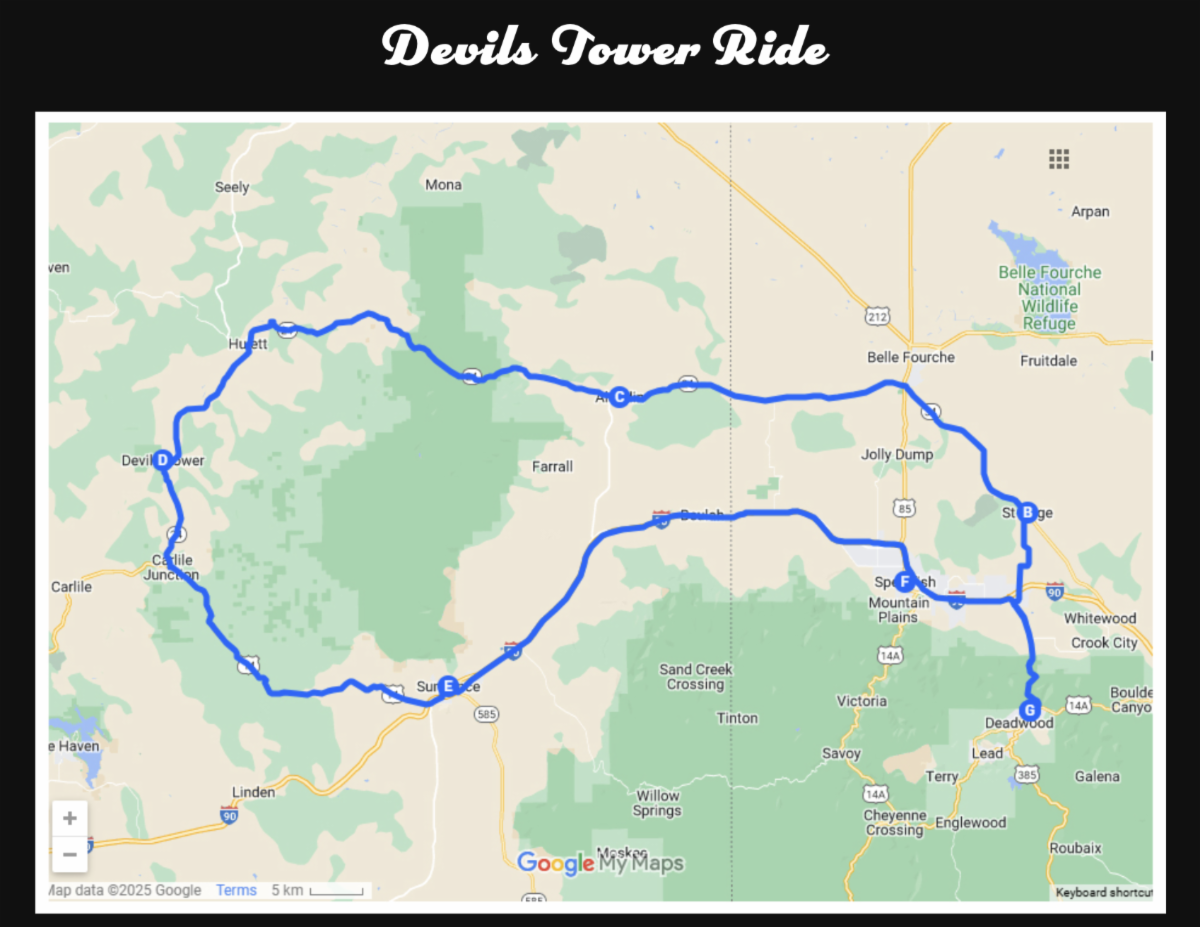Open Keyboard shortcuts

pyautogui.click(x=1103, y=892)
